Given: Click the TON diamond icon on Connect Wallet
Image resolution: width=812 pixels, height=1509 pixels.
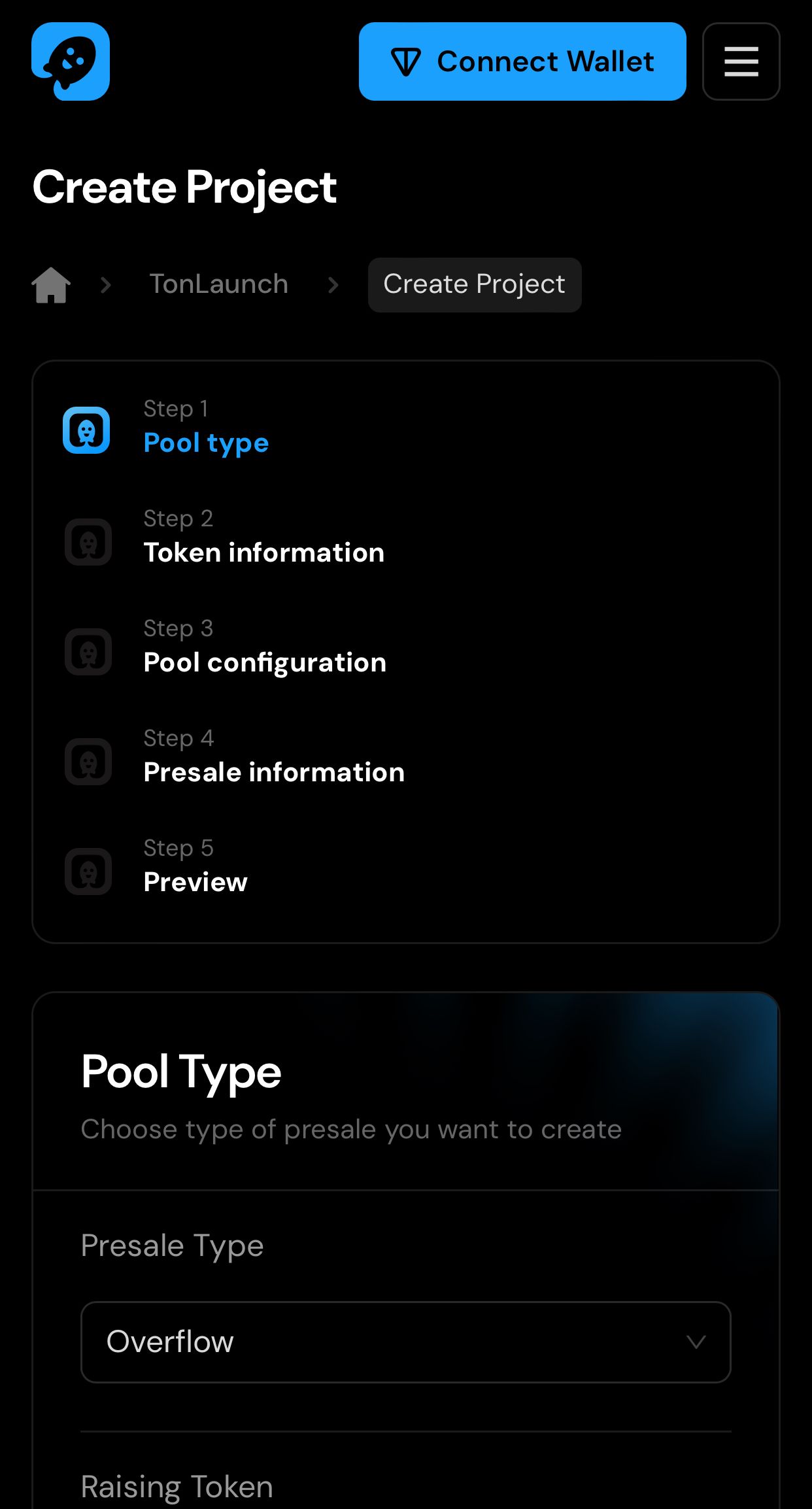Looking at the screenshot, I should click(407, 61).
